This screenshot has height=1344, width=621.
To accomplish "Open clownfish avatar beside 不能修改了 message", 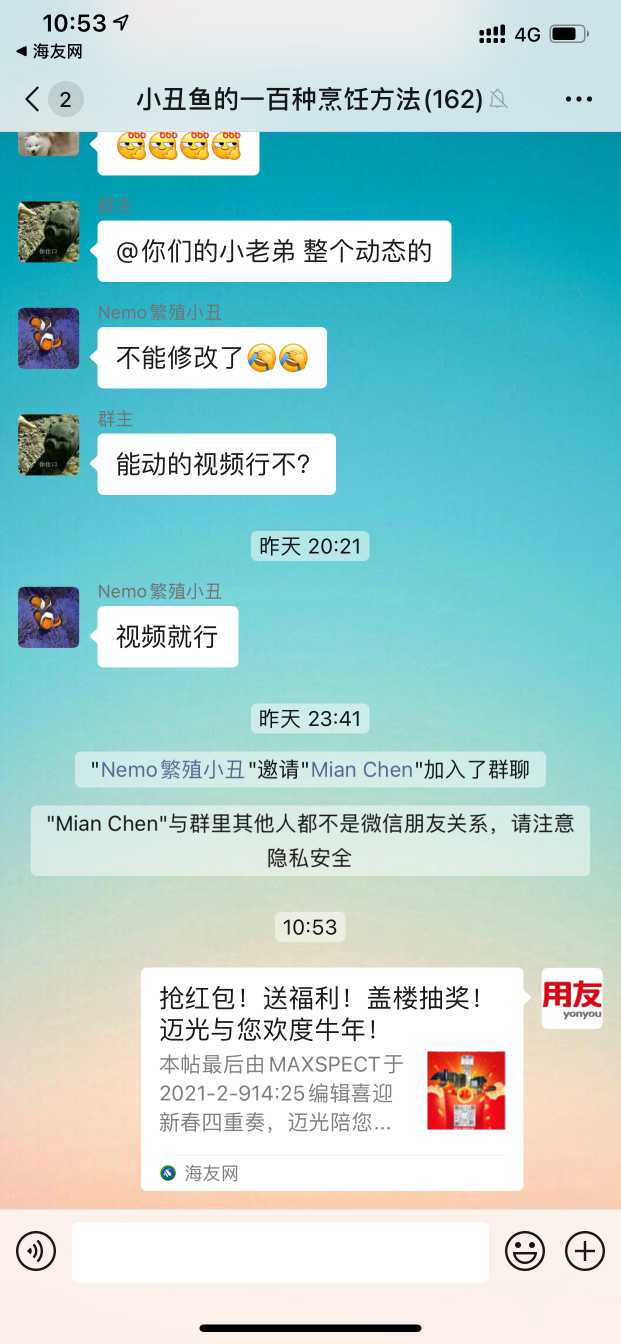I will pos(49,338).
